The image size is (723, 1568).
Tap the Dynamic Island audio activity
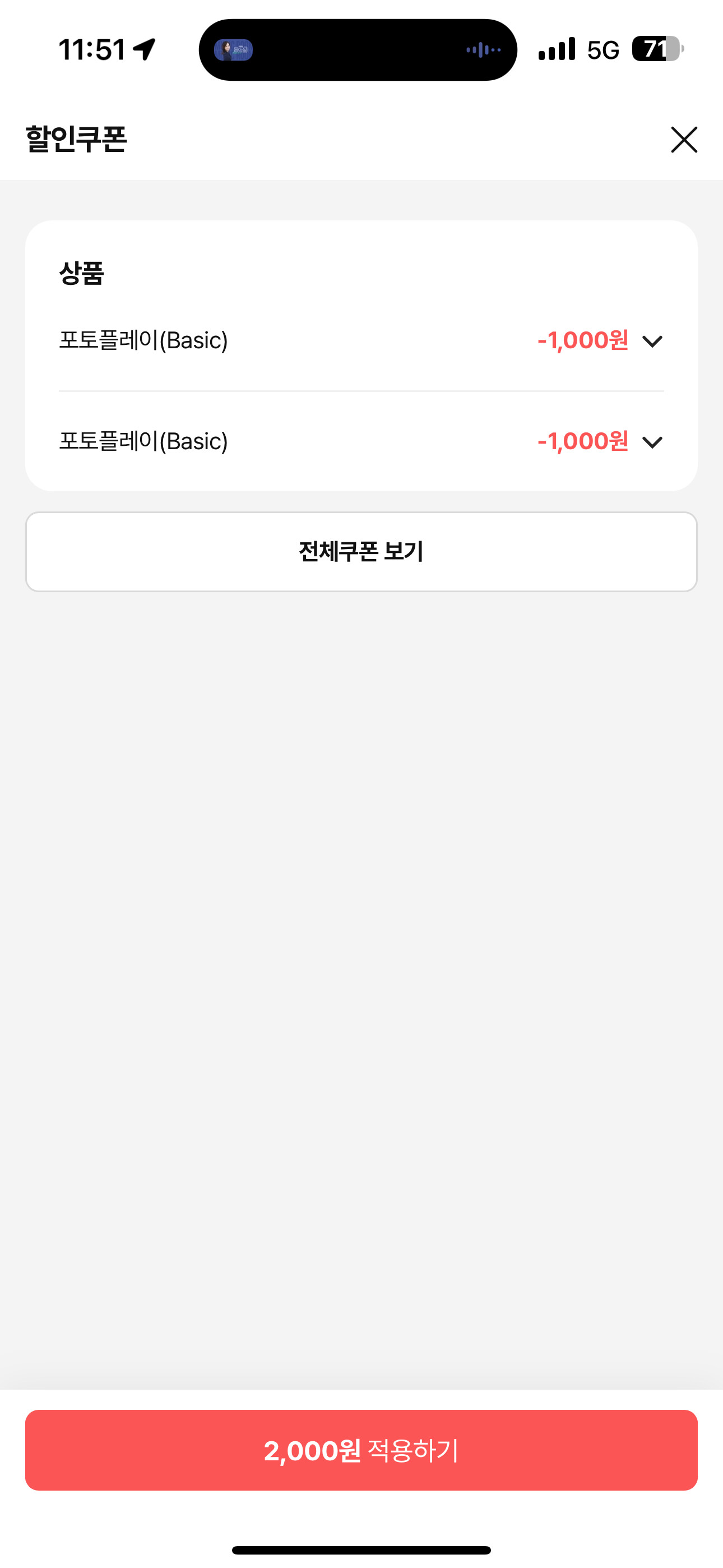(358, 50)
